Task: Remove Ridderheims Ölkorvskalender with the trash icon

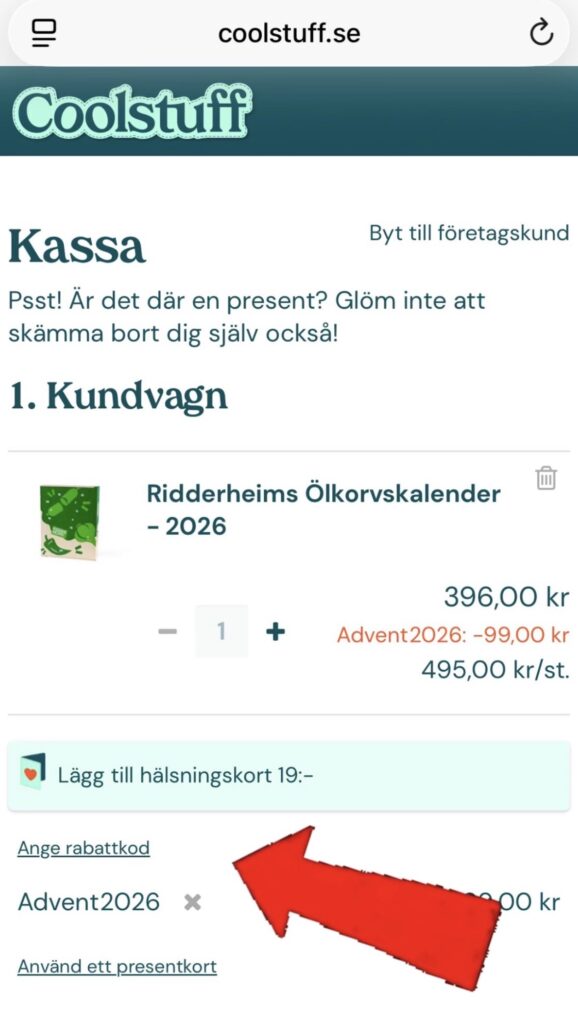Action: point(546,477)
